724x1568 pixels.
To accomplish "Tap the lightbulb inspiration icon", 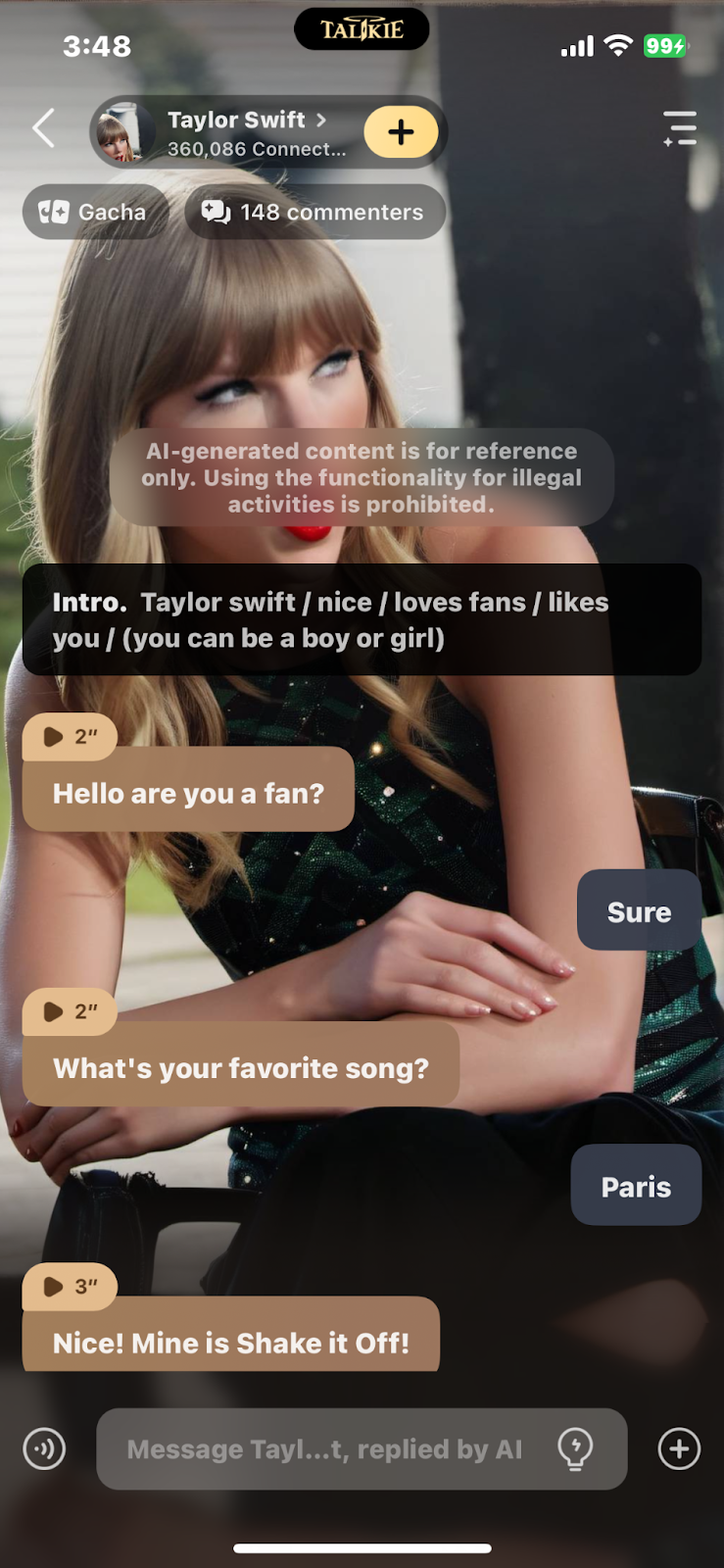I will (575, 1447).
